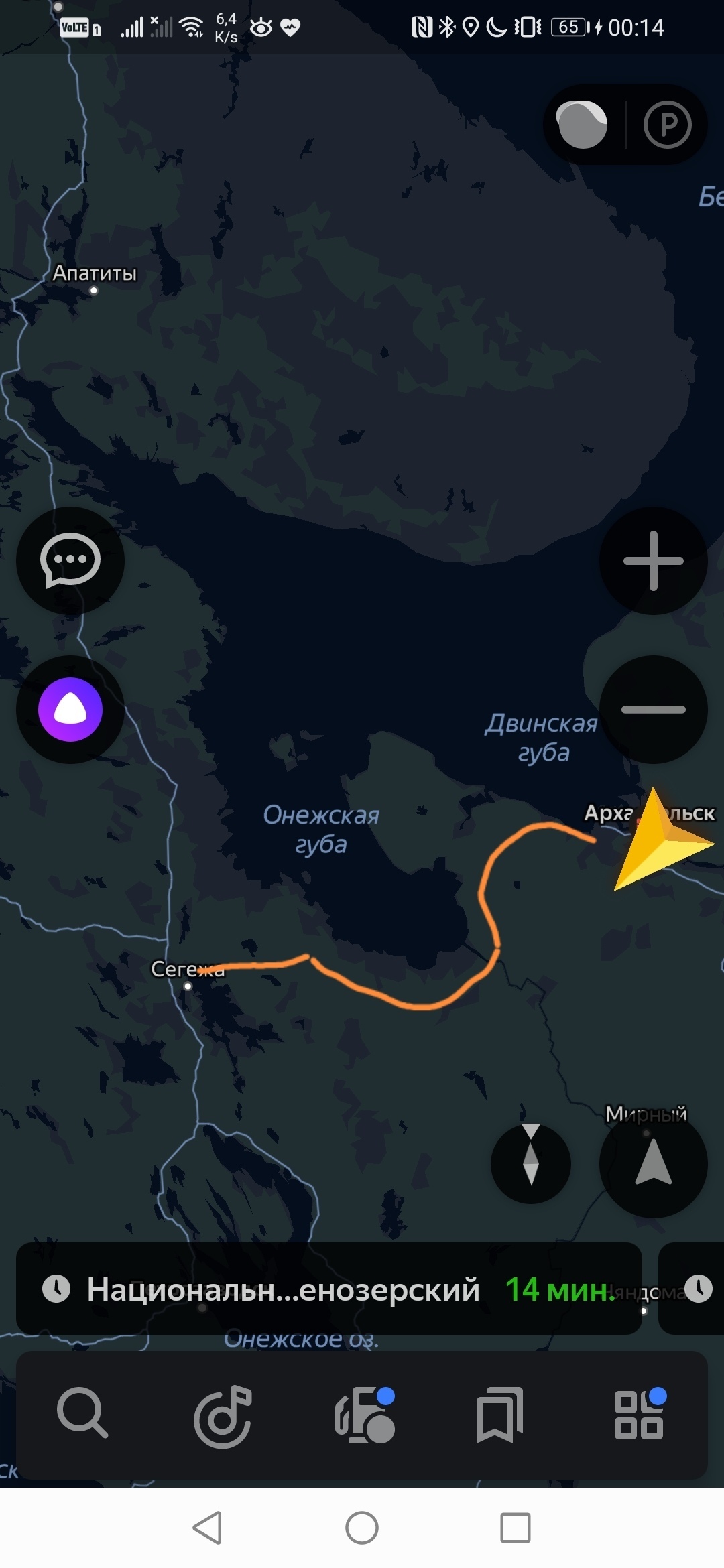724x1568 pixels.
Task: Open the services menu grid
Action: [x=640, y=1415]
